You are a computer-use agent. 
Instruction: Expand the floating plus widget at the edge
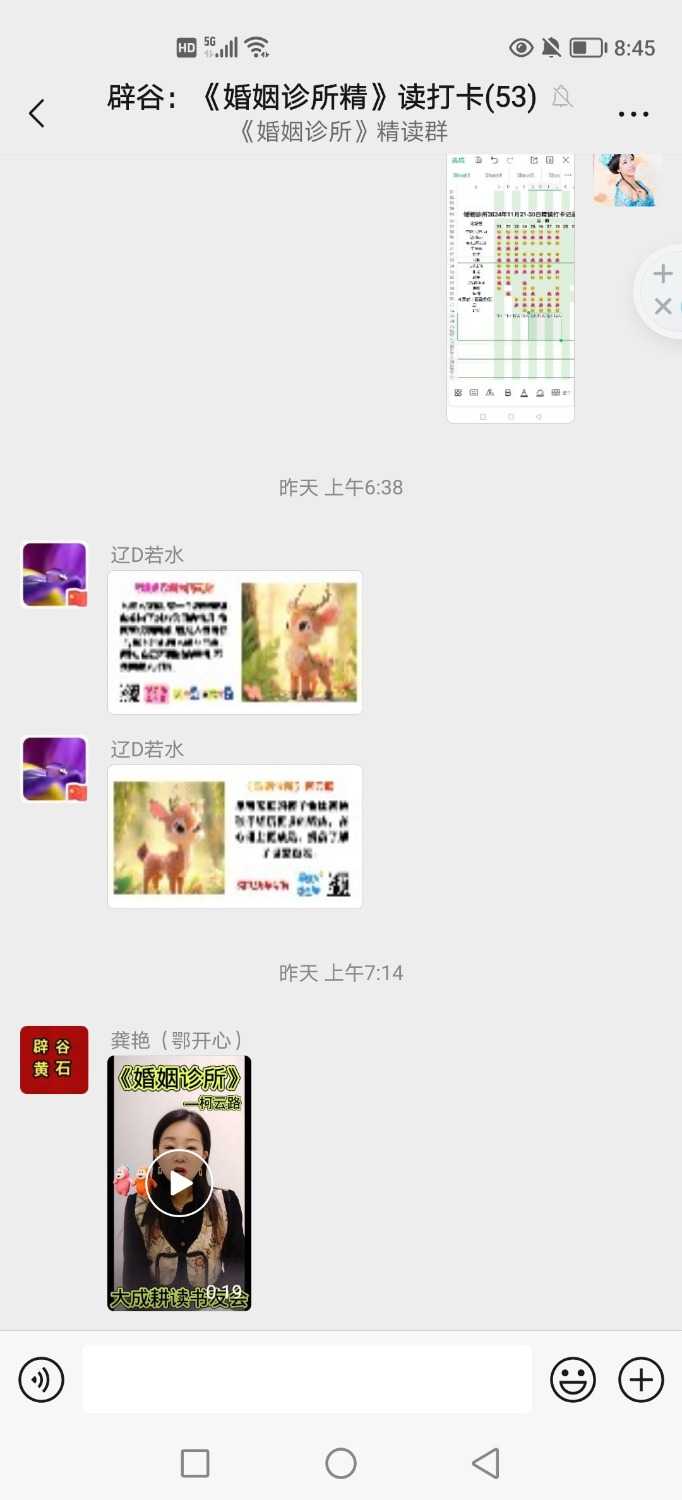(663, 274)
